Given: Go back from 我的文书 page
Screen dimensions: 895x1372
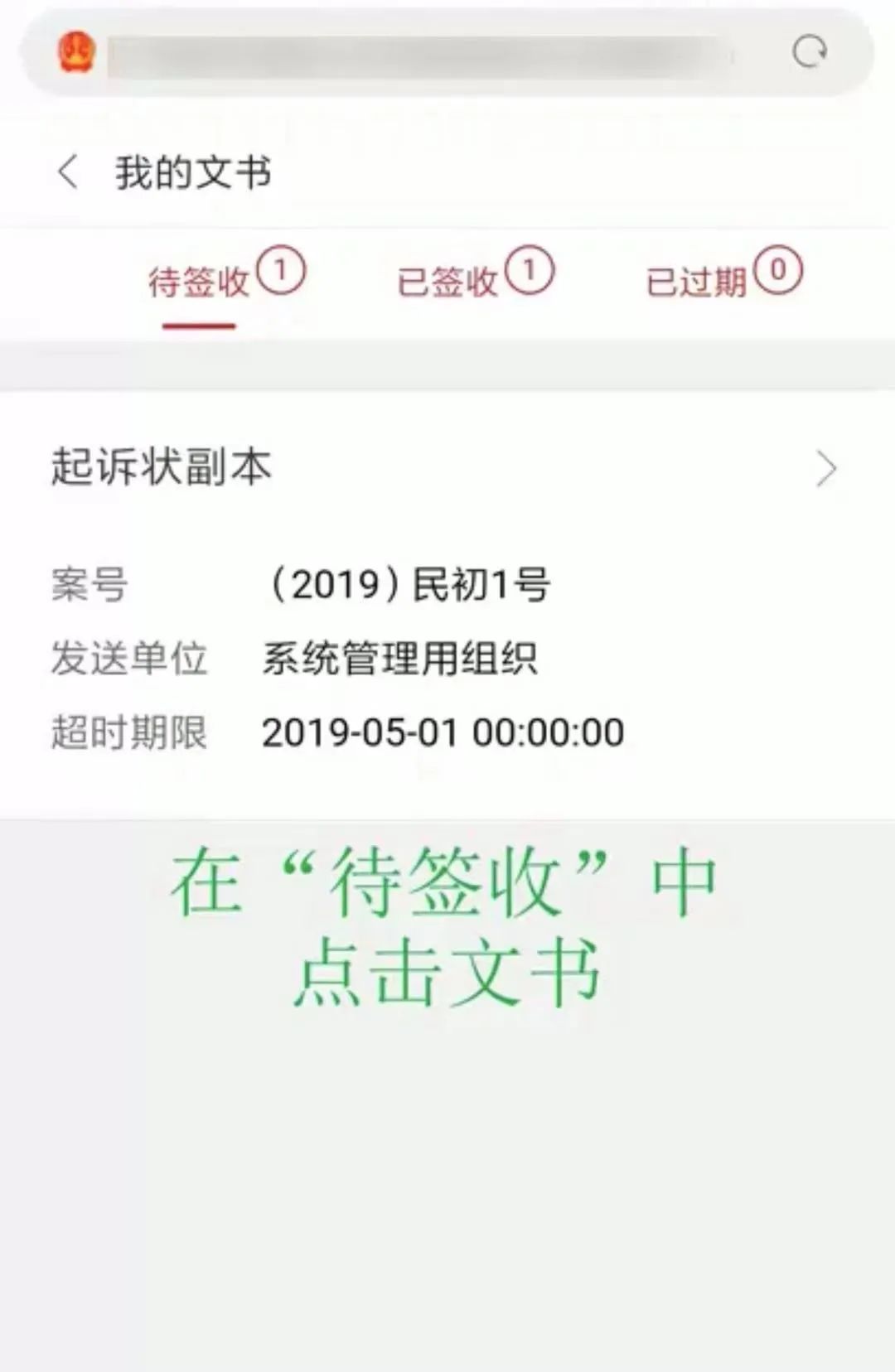Looking at the screenshot, I should 68,172.
